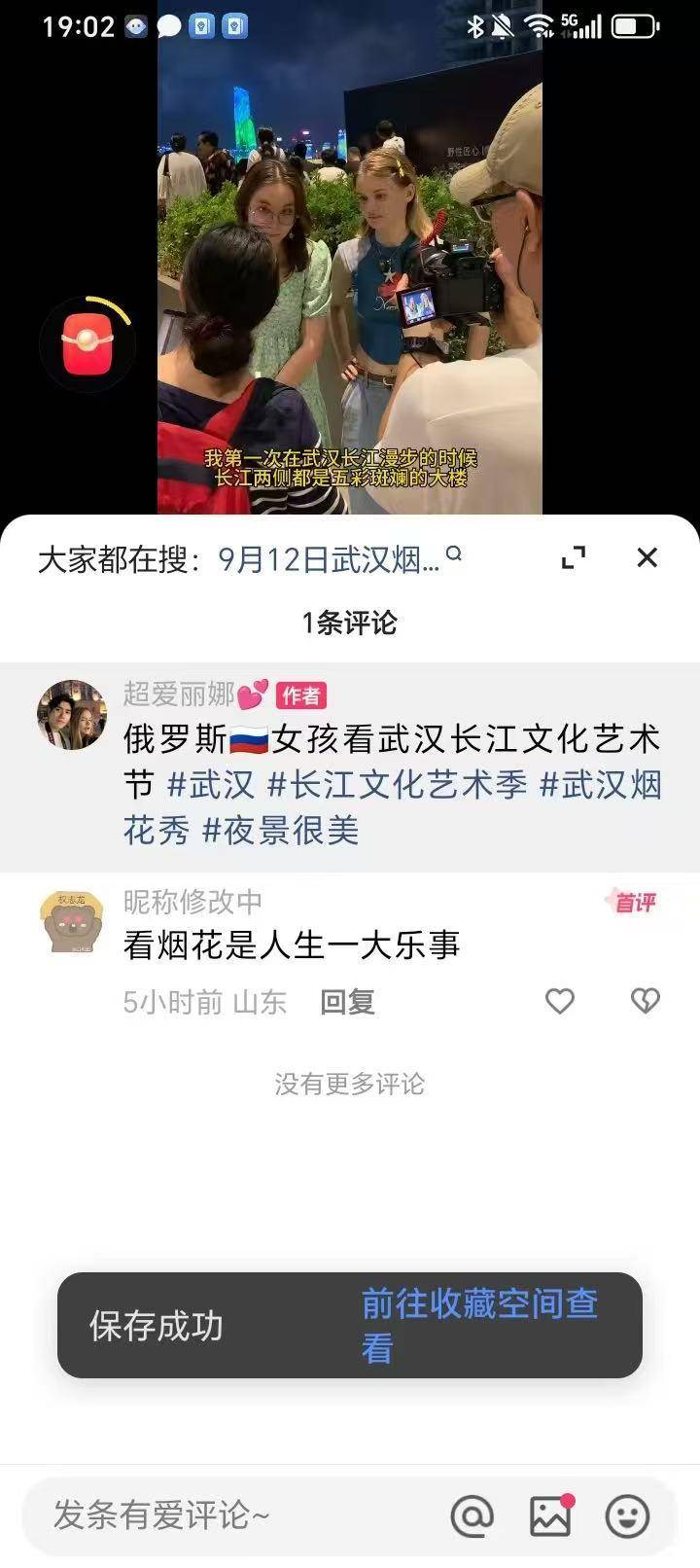
Task: Open the #长江文化艺术季 hashtag
Action: (397, 784)
